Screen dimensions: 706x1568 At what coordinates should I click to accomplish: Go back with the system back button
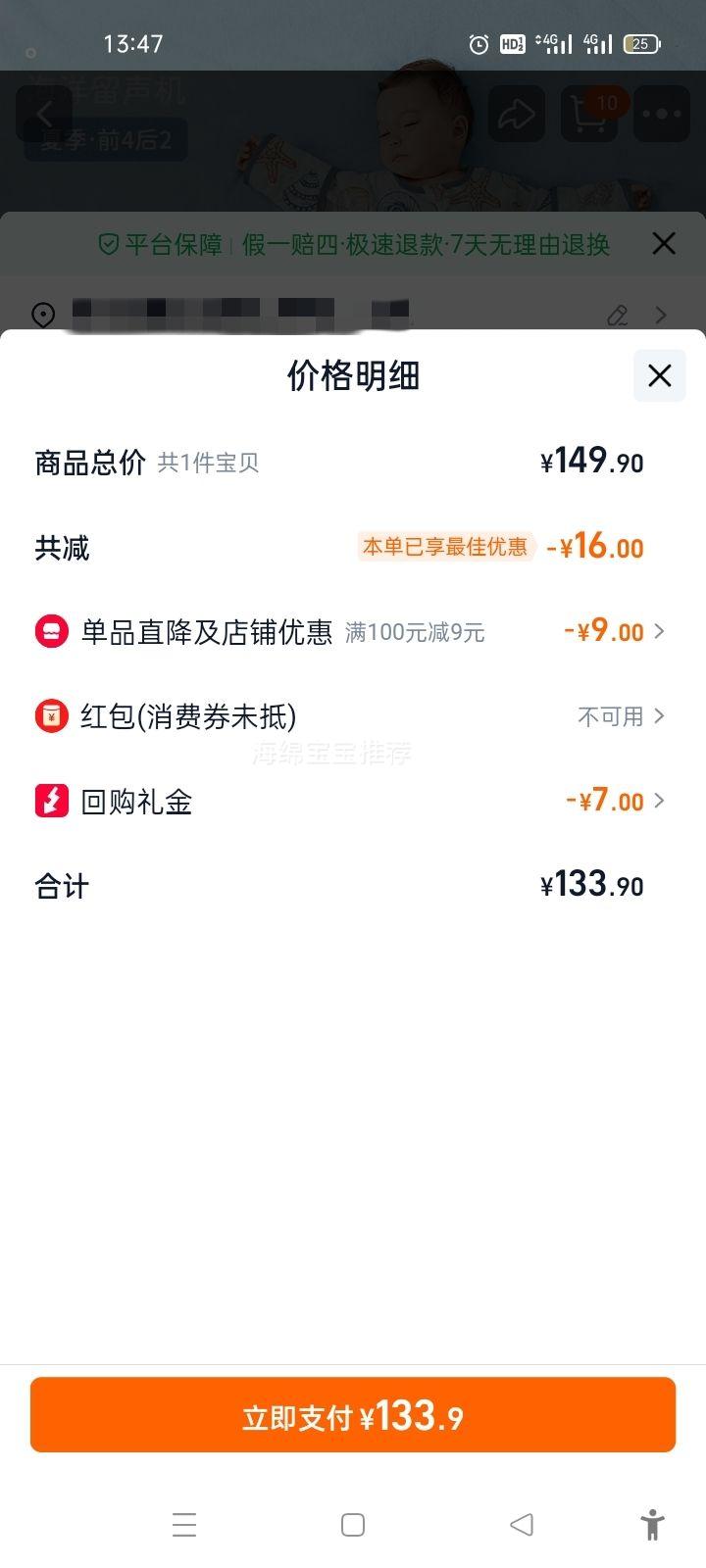[x=522, y=1525]
